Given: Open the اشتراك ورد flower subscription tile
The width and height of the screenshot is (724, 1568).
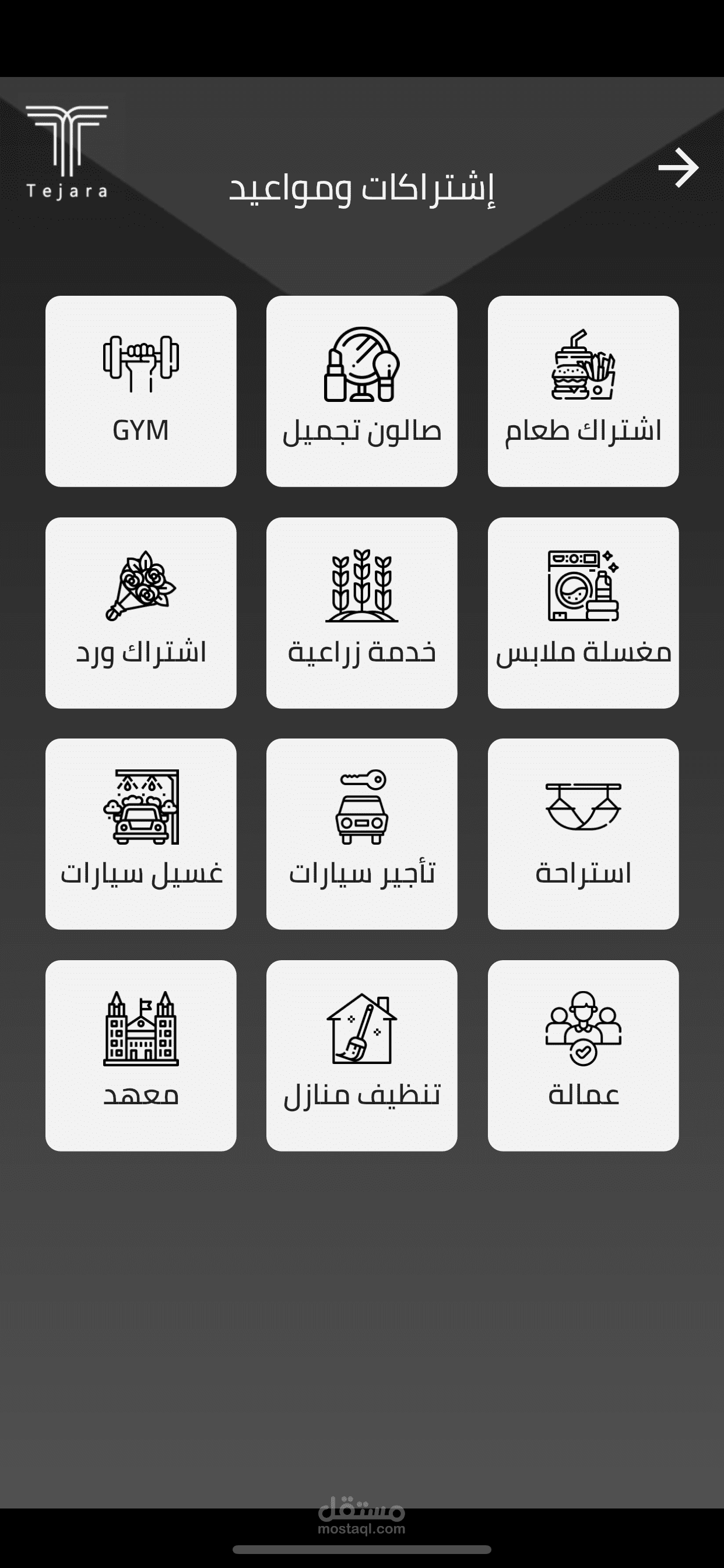Looking at the screenshot, I should pos(140,612).
